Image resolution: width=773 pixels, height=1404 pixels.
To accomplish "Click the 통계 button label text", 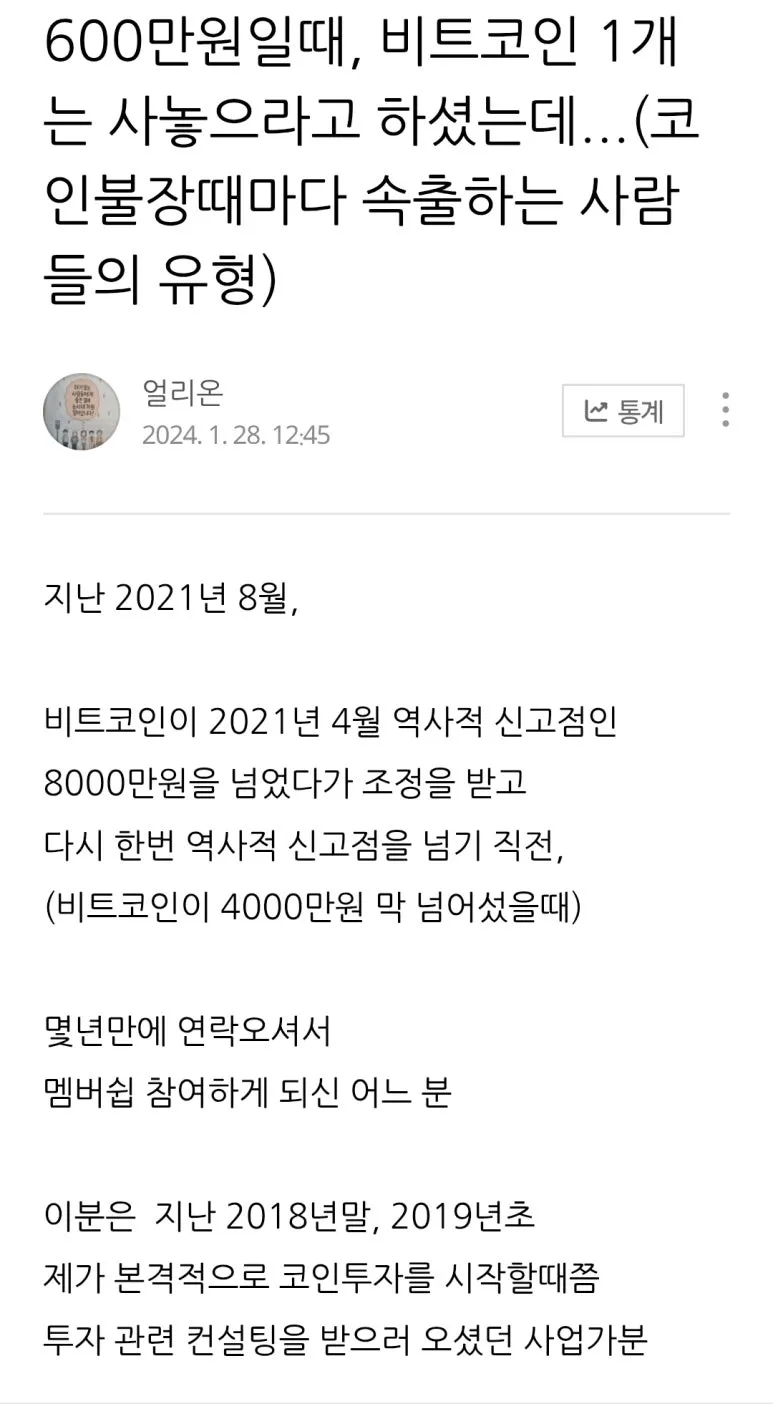I will pos(641,410).
